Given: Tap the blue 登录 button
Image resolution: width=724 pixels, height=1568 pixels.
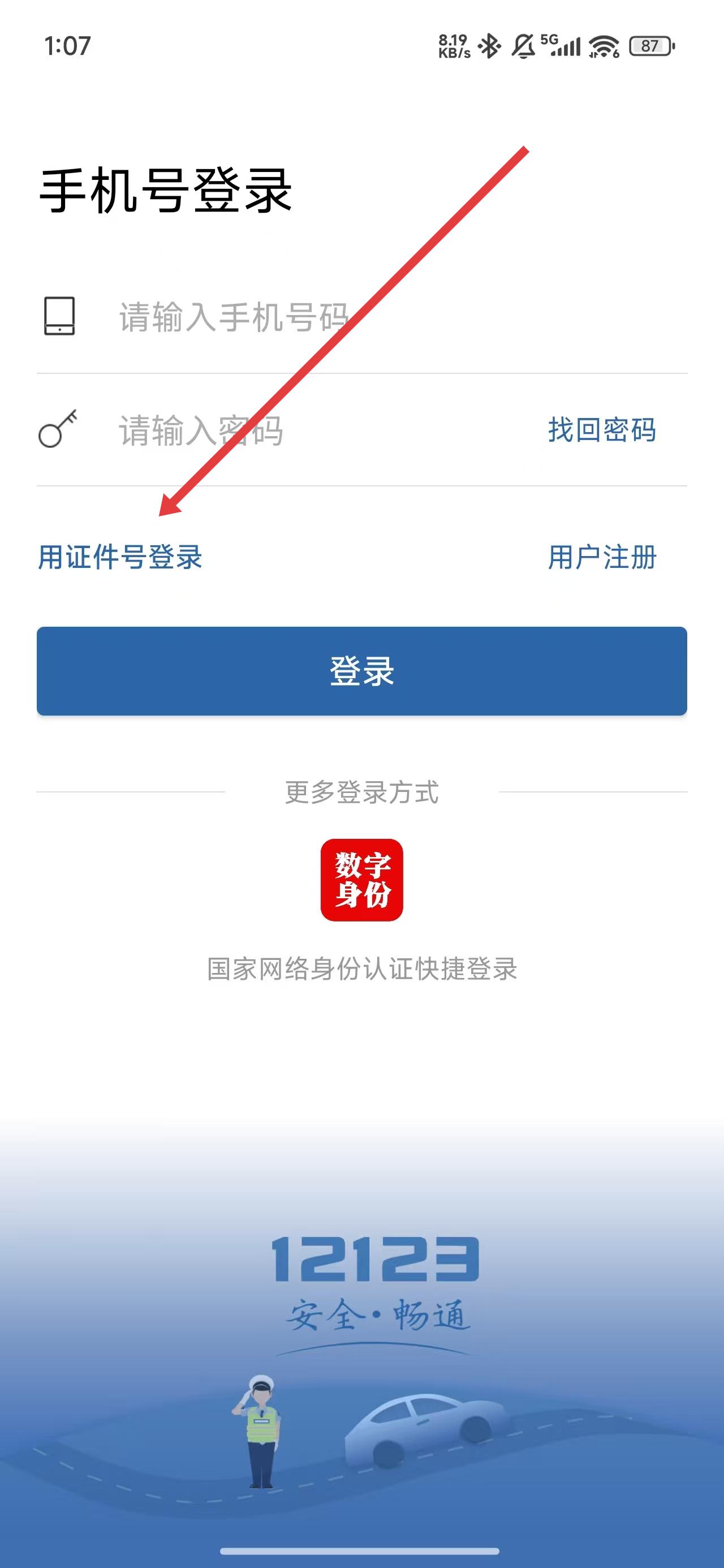Looking at the screenshot, I should pos(361,671).
